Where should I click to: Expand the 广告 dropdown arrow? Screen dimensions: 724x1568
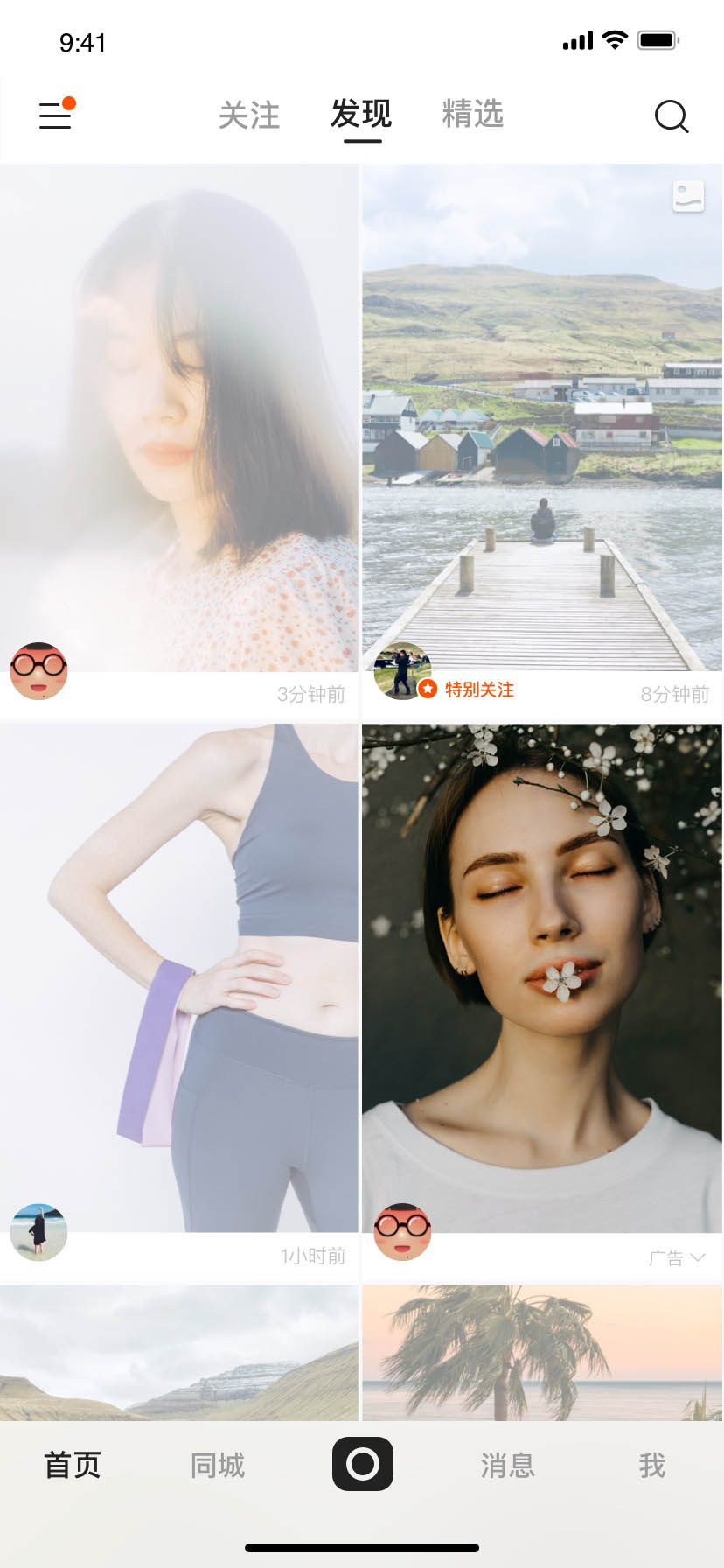point(698,1257)
